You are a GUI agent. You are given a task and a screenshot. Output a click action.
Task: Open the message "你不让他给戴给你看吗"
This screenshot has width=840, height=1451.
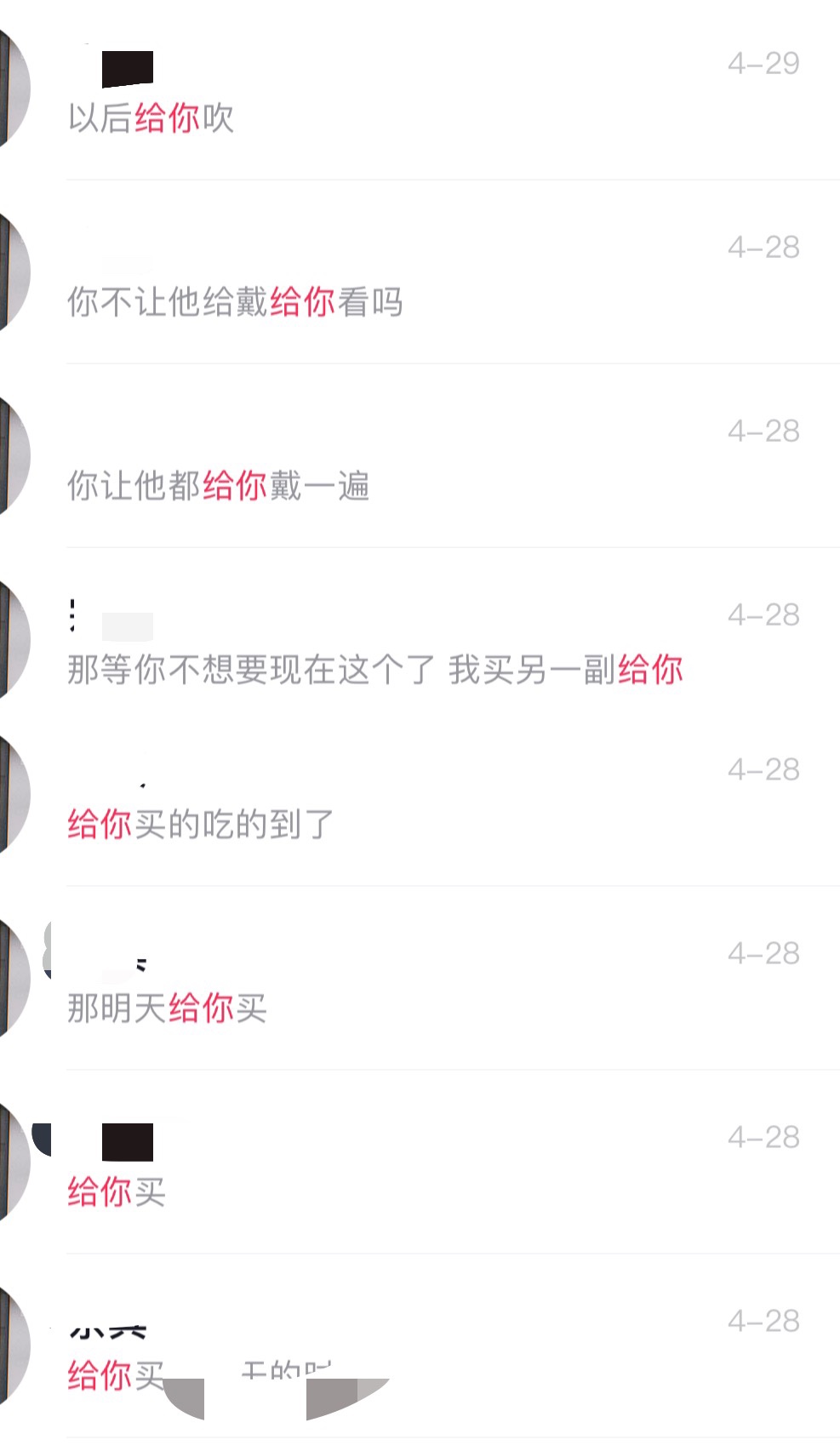pyautogui.click(x=420, y=272)
